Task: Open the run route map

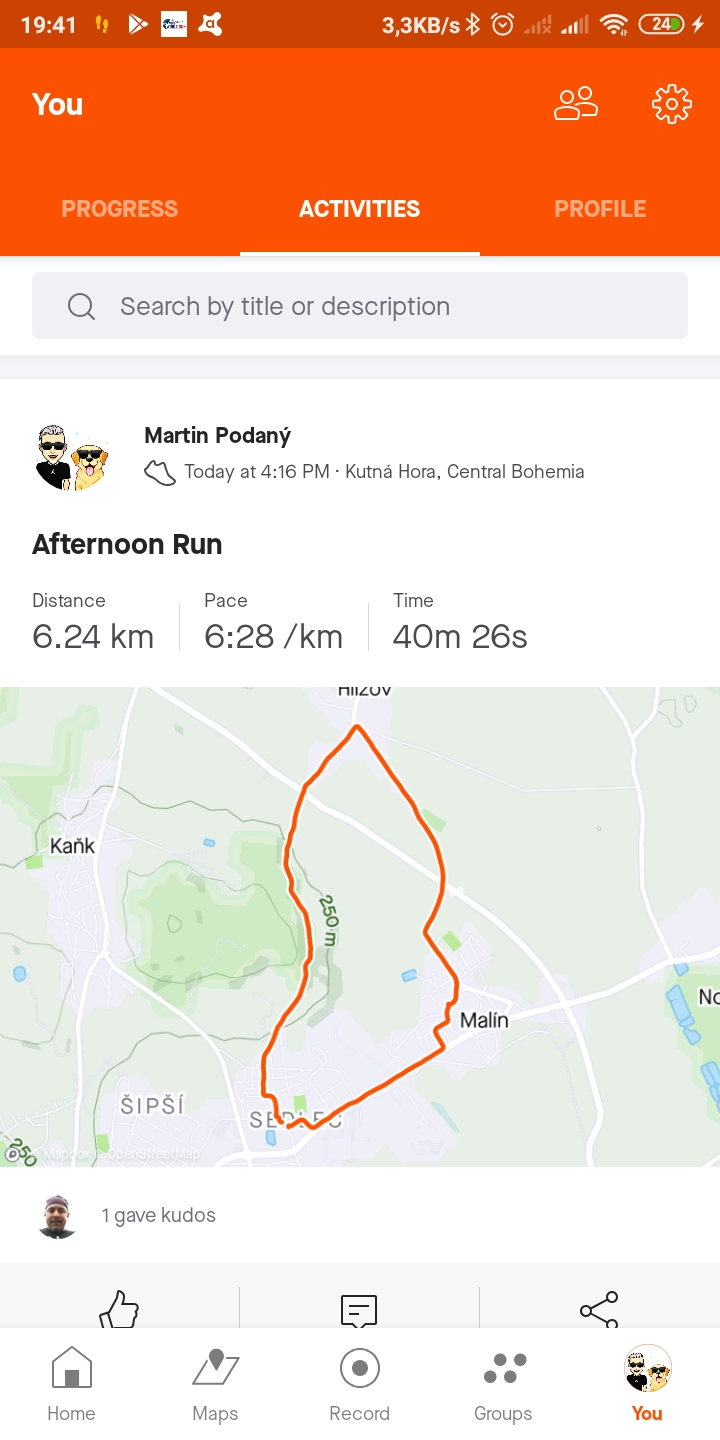Action: coord(360,927)
